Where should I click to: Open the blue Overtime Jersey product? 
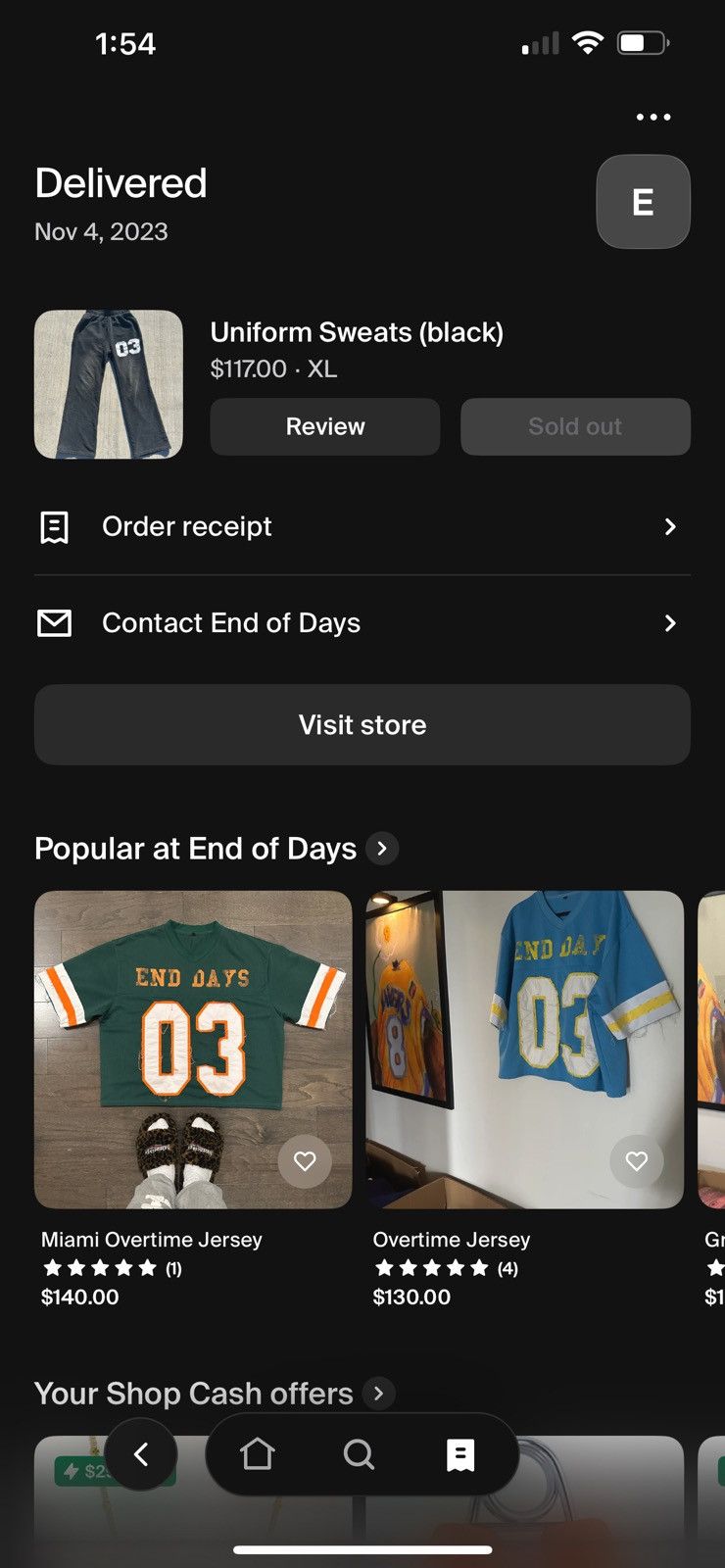pos(524,1050)
